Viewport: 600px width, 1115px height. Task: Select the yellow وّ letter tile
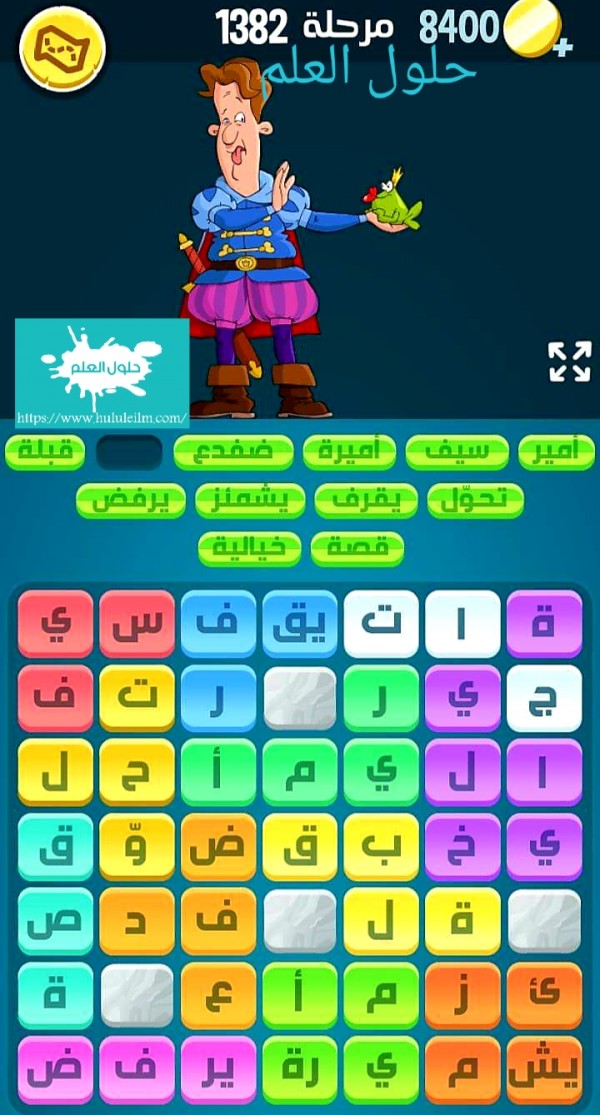tap(136, 846)
